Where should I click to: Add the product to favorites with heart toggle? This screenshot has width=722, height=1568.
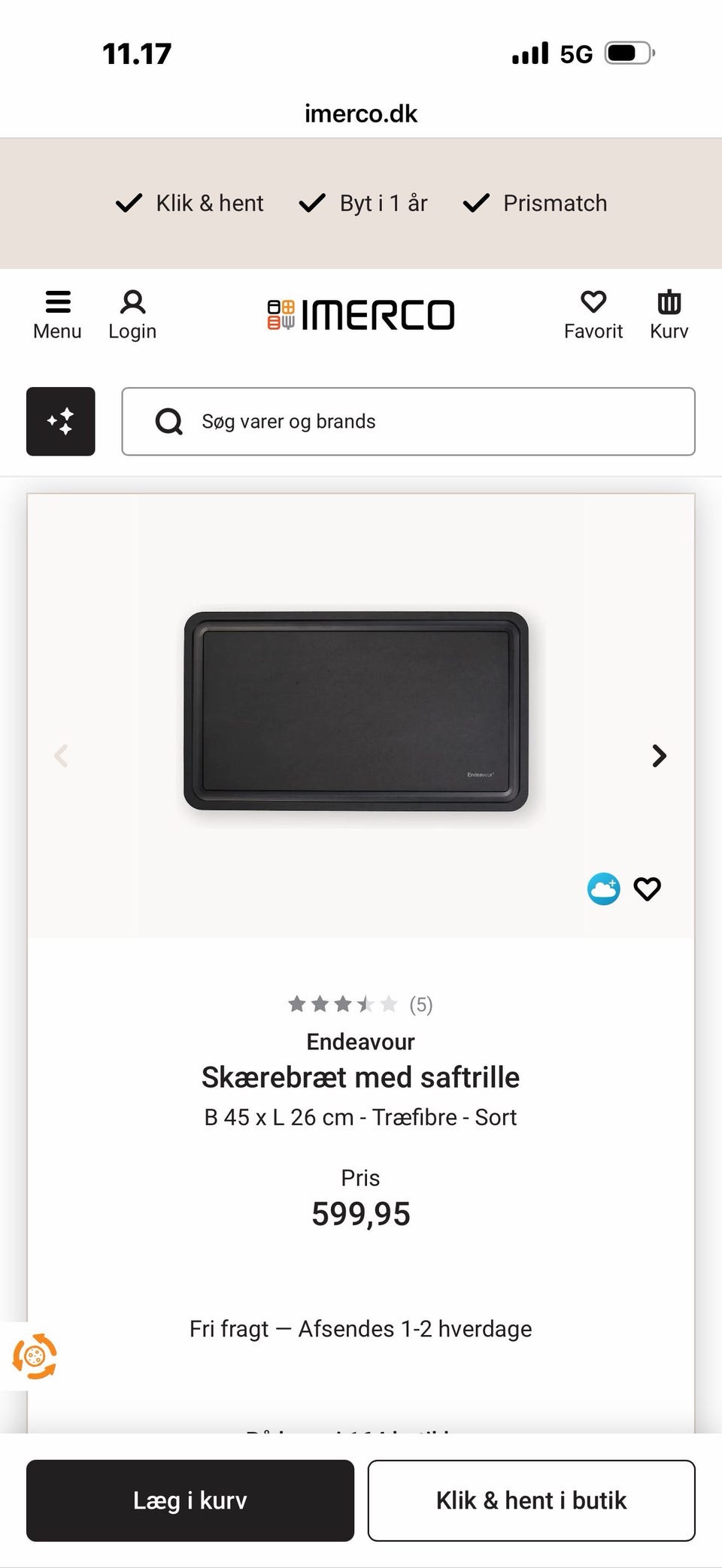coord(647,888)
